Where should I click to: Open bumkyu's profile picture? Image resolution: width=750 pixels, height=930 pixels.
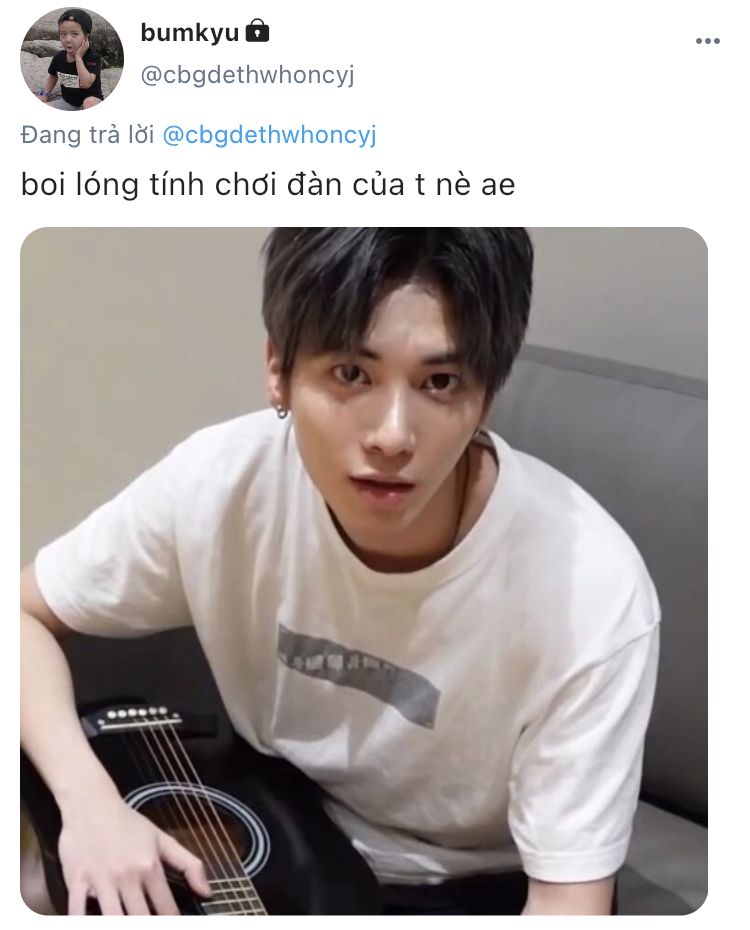click(x=72, y=59)
